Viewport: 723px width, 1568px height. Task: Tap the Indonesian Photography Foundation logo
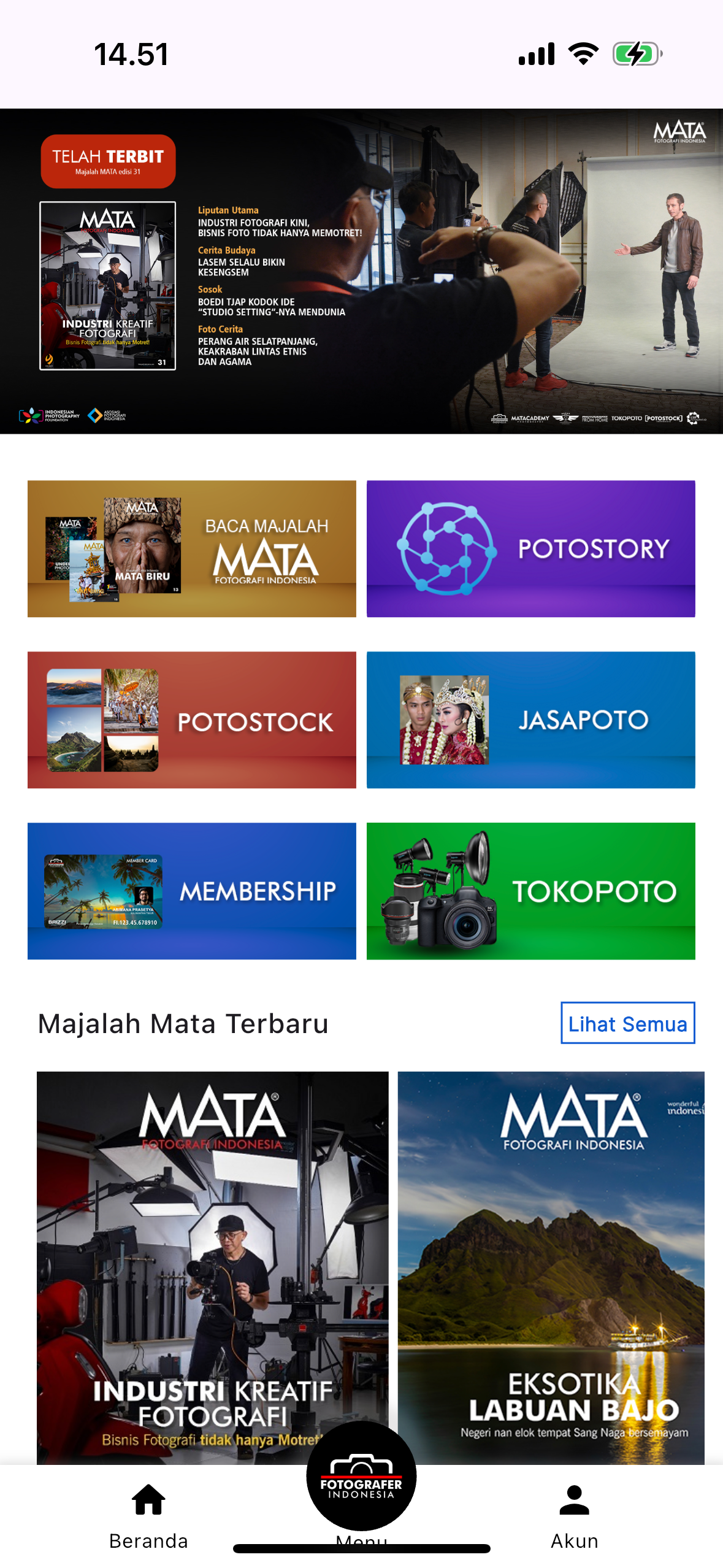[x=48, y=415]
